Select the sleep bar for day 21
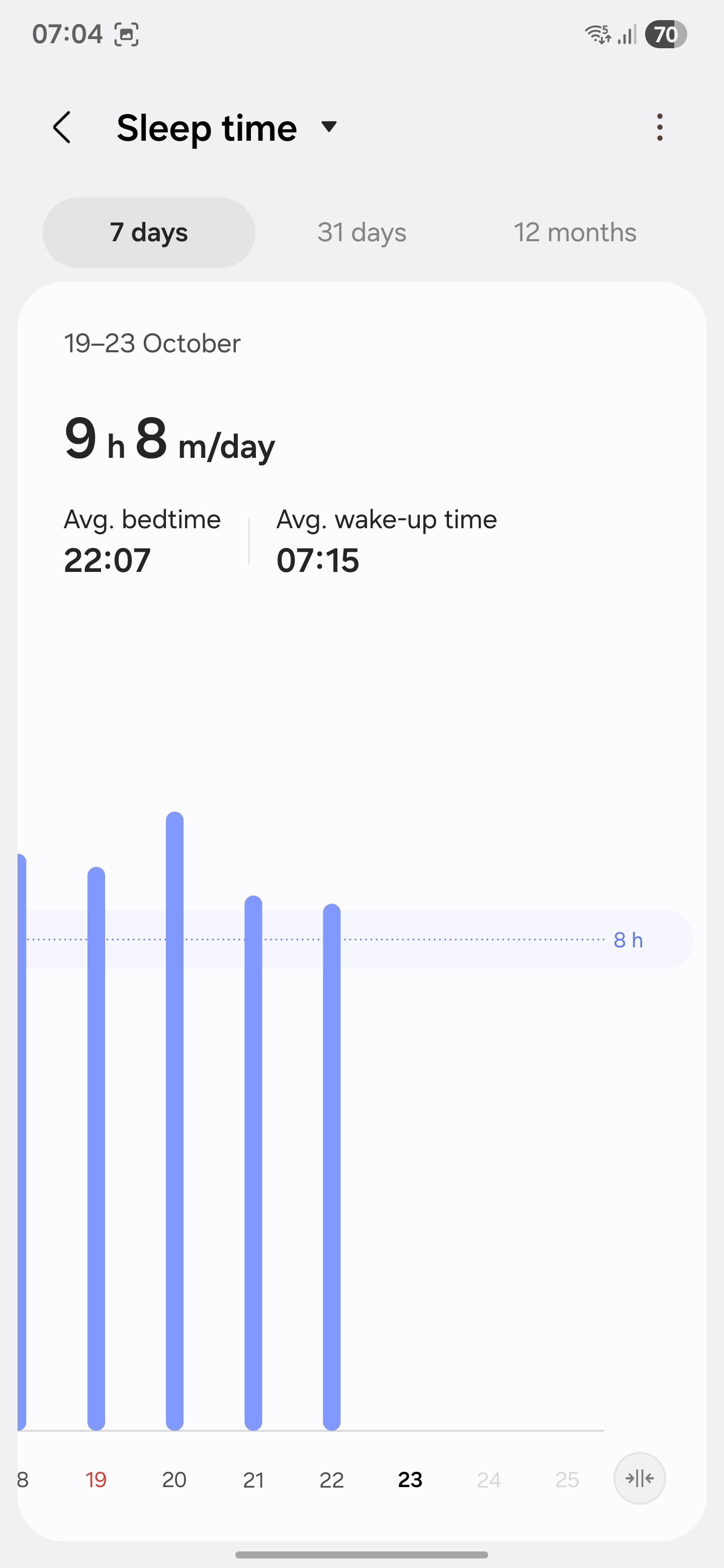 253,1162
